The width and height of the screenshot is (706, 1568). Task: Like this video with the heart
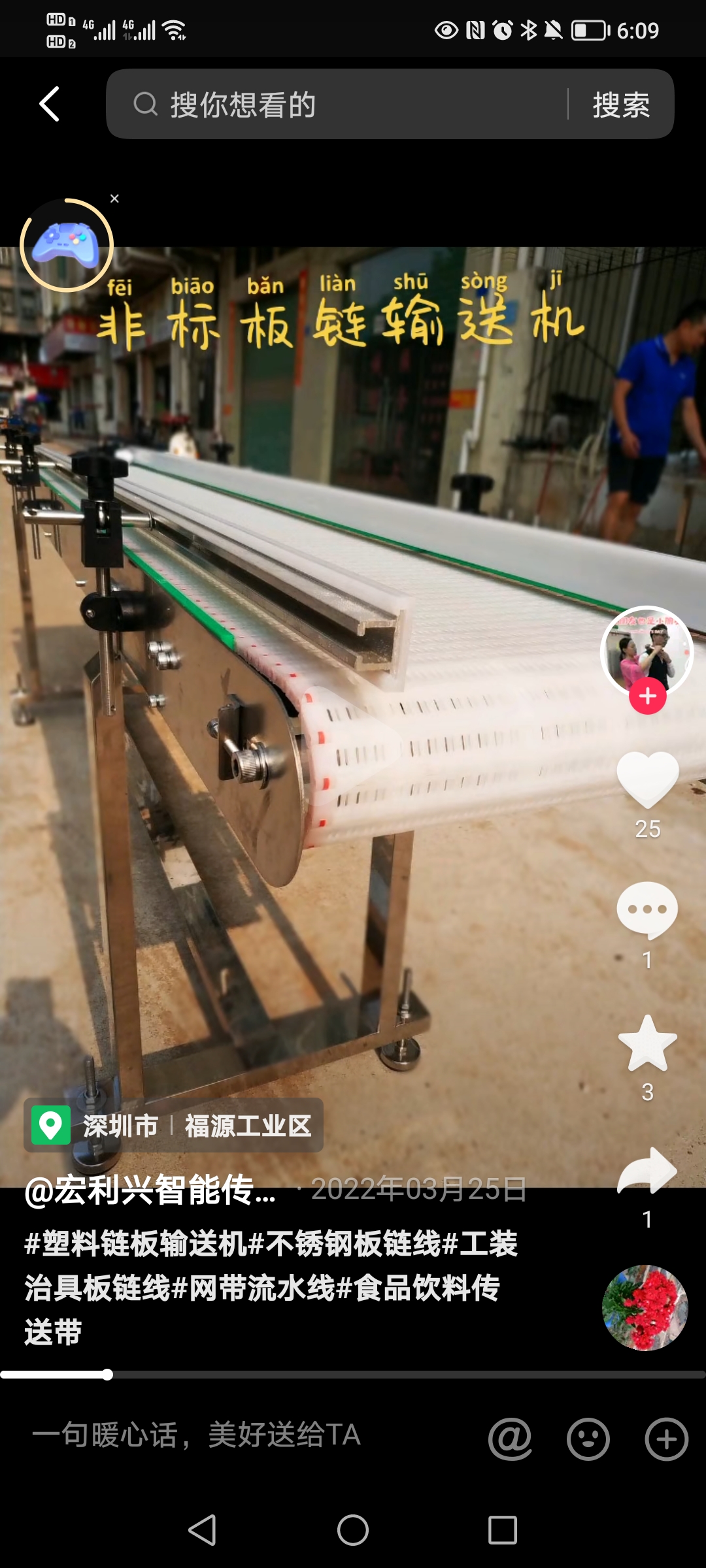coord(648,780)
